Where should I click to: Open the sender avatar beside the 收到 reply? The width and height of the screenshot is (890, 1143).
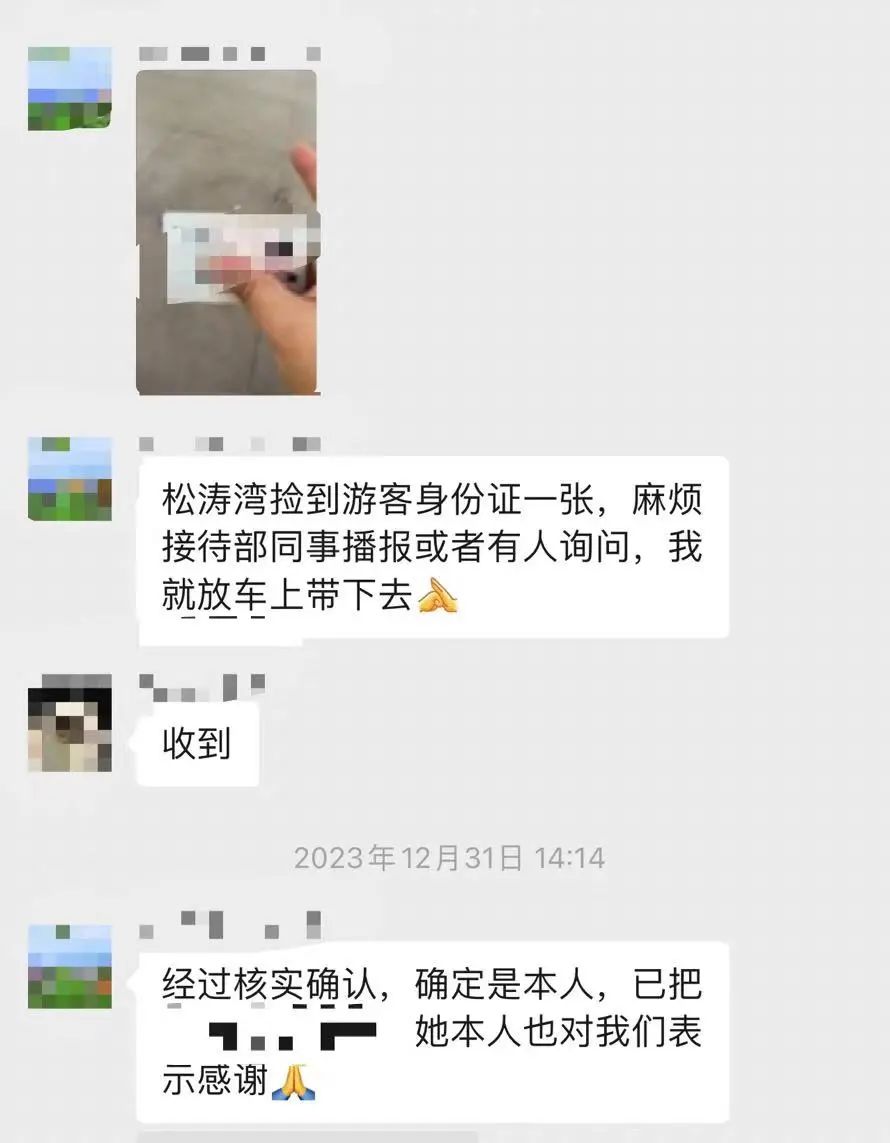(x=69, y=722)
